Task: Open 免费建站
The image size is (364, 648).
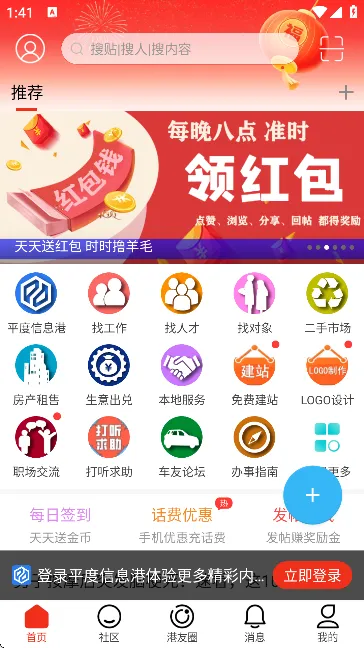Action: tap(255, 375)
